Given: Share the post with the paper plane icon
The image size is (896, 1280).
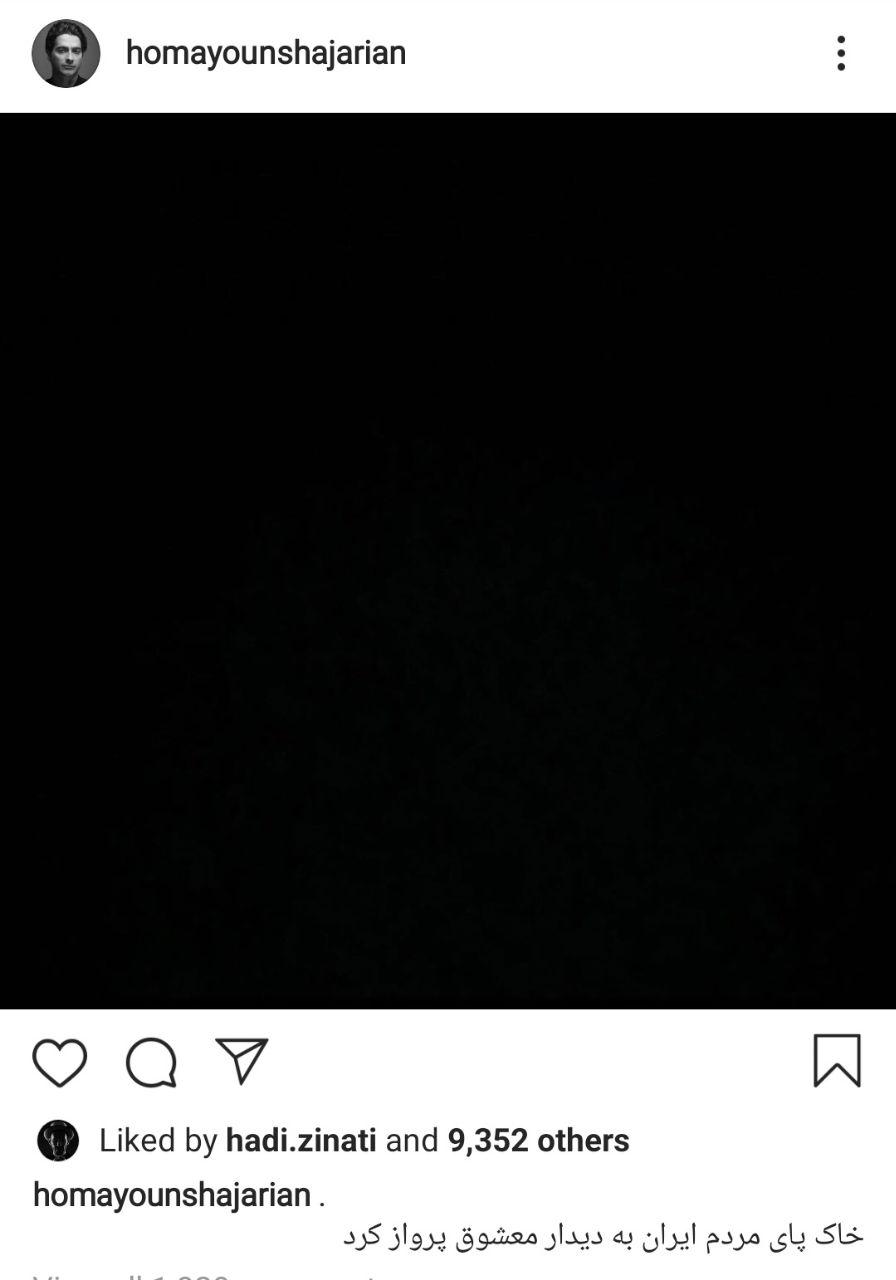Looking at the screenshot, I should pos(242,1061).
